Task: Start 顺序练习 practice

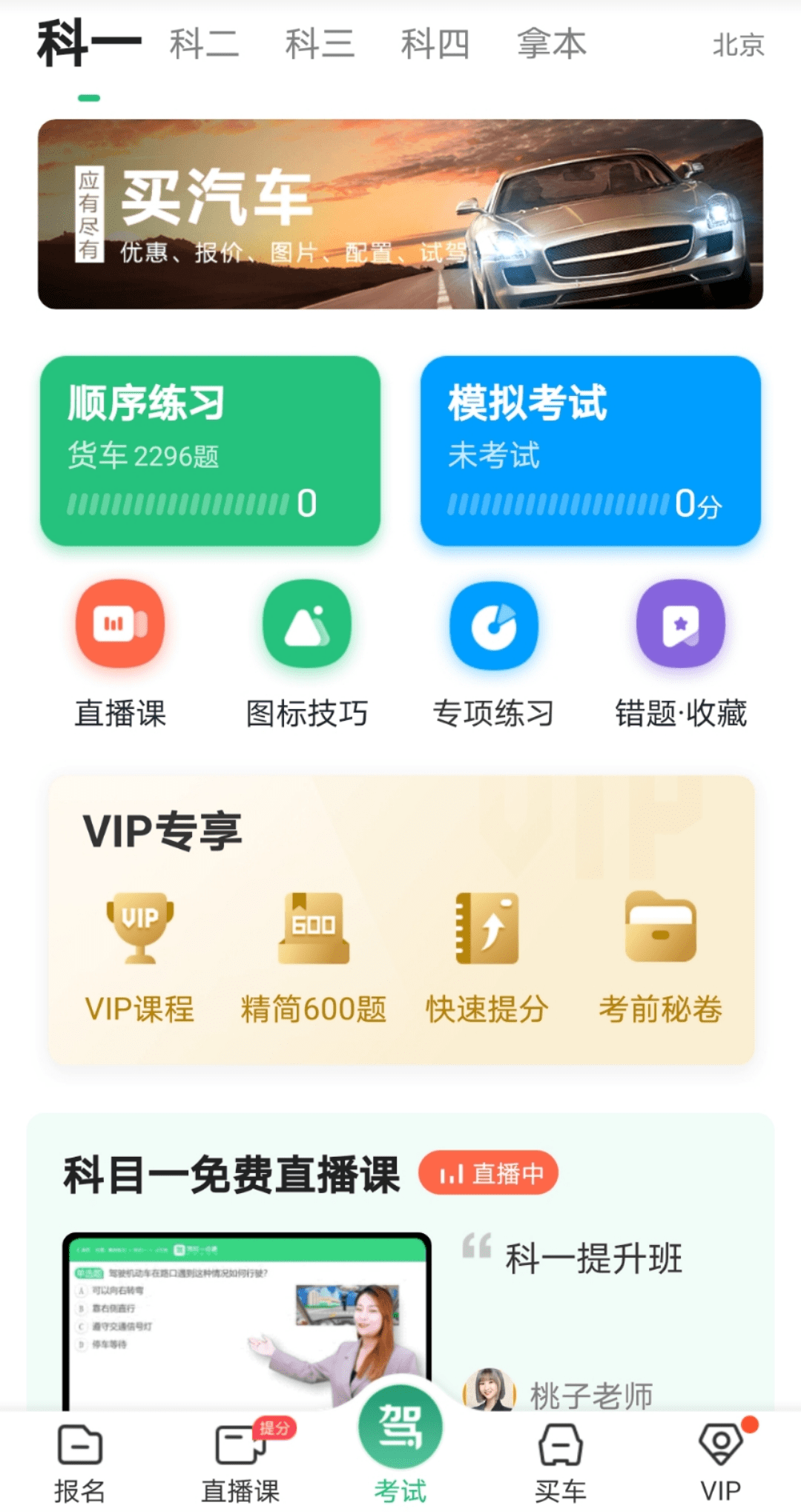Action: coord(210,451)
